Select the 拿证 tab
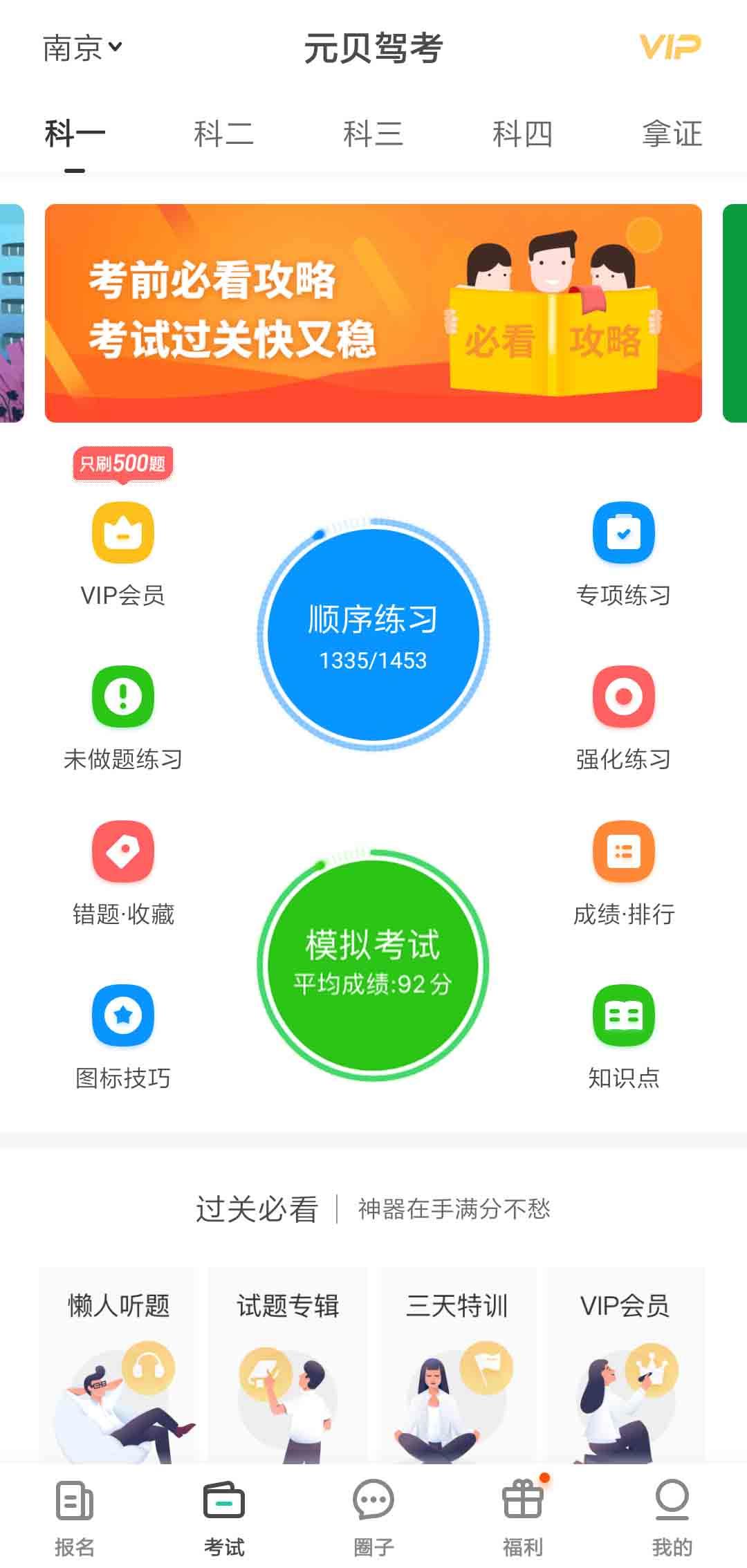The width and height of the screenshot is (747, 1568). pyautogui.click(x=672, y=133)
